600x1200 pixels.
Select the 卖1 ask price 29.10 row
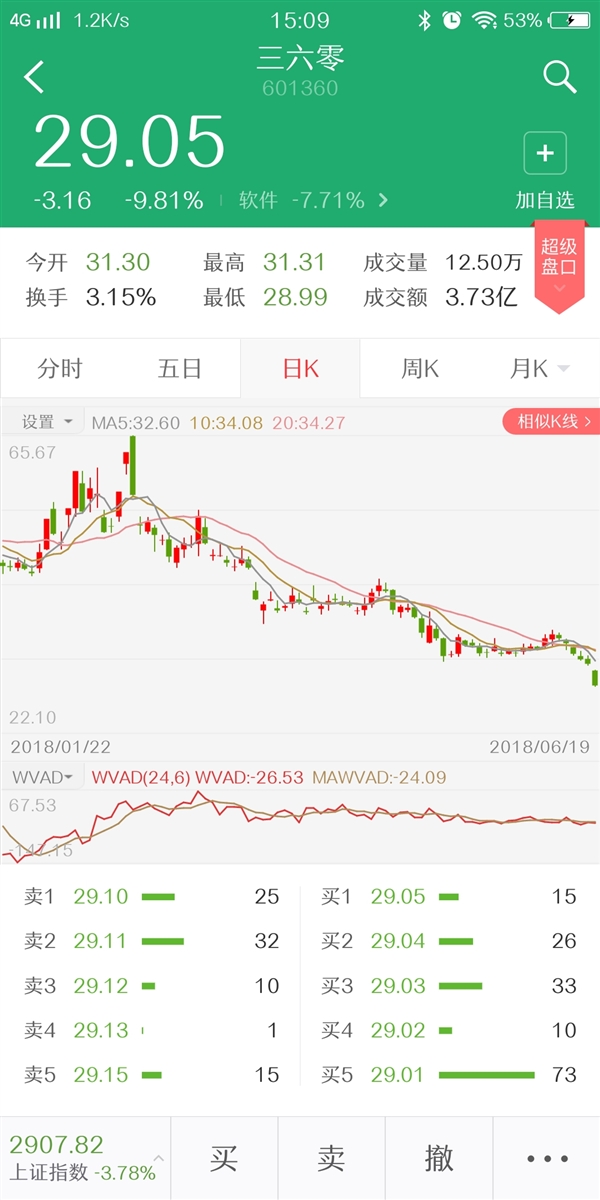[152, 896]
